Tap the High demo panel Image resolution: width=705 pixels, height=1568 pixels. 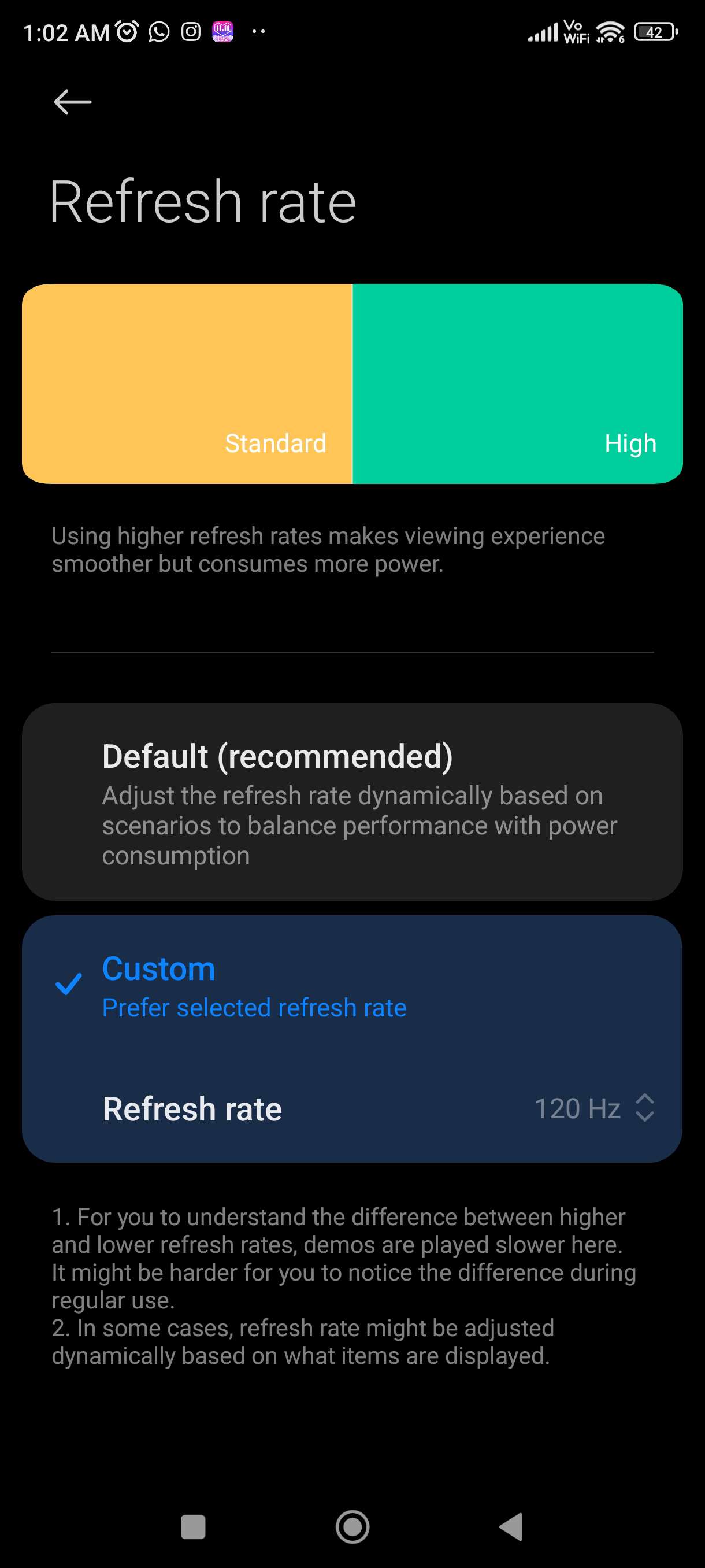[x=518, y=383]
